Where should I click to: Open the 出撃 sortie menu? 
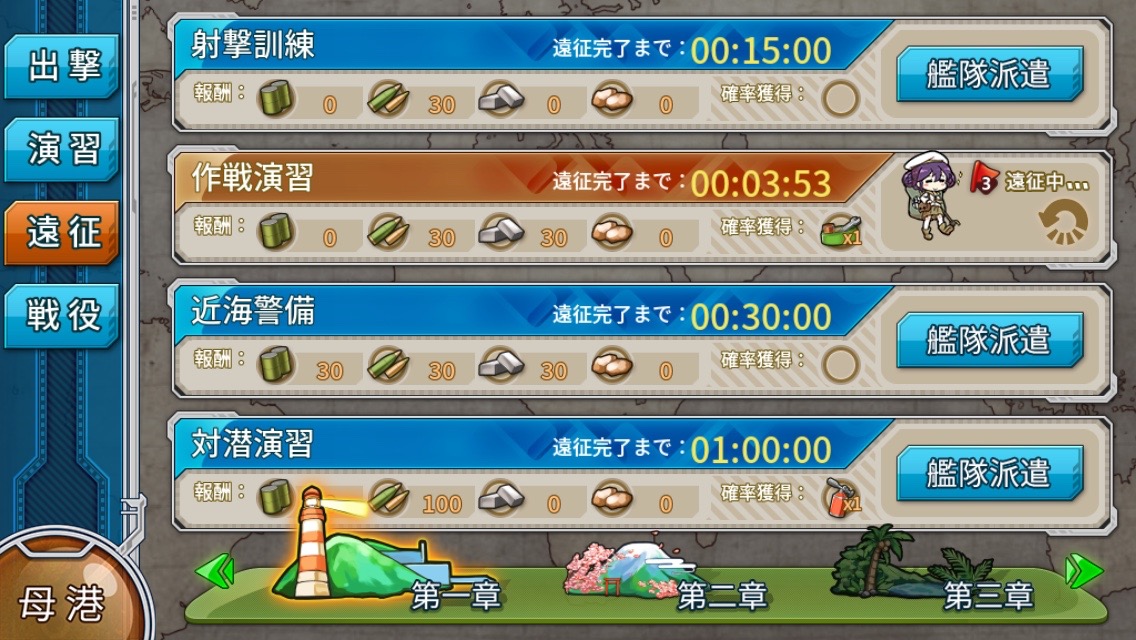point(62,67)
